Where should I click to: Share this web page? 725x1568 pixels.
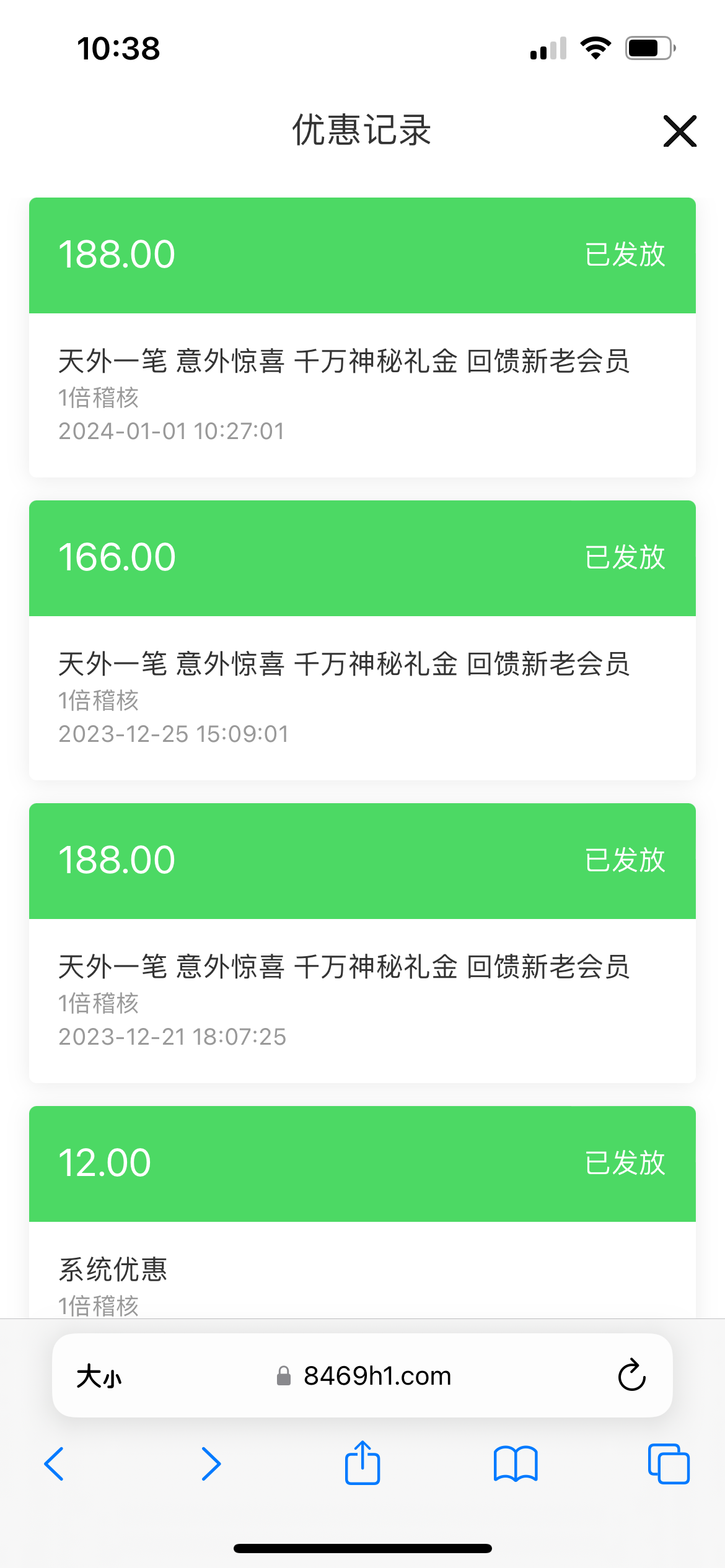coord(362,1463)
